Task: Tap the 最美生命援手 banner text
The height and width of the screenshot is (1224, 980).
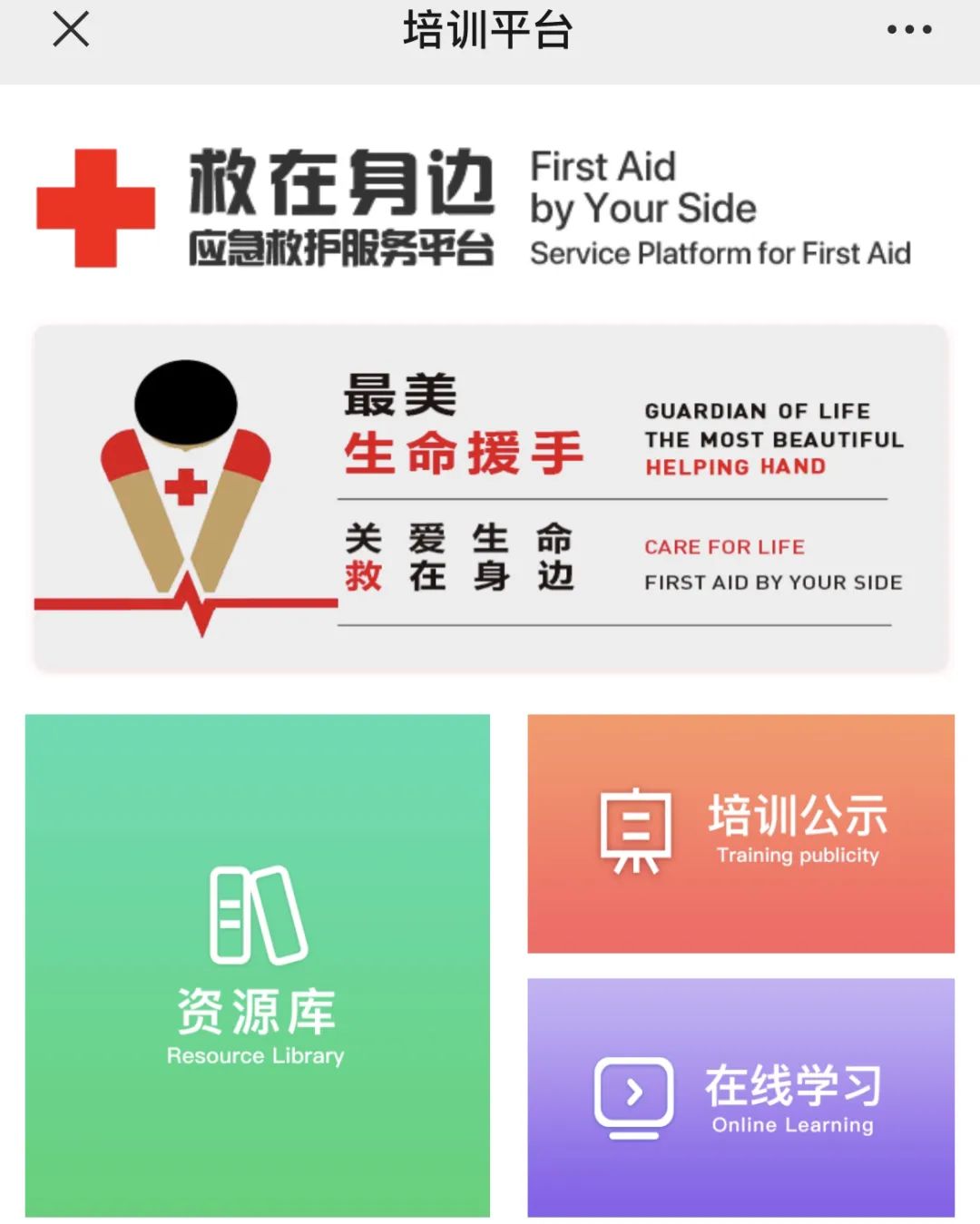Action: pyautogui.click(x=465, y=426)
